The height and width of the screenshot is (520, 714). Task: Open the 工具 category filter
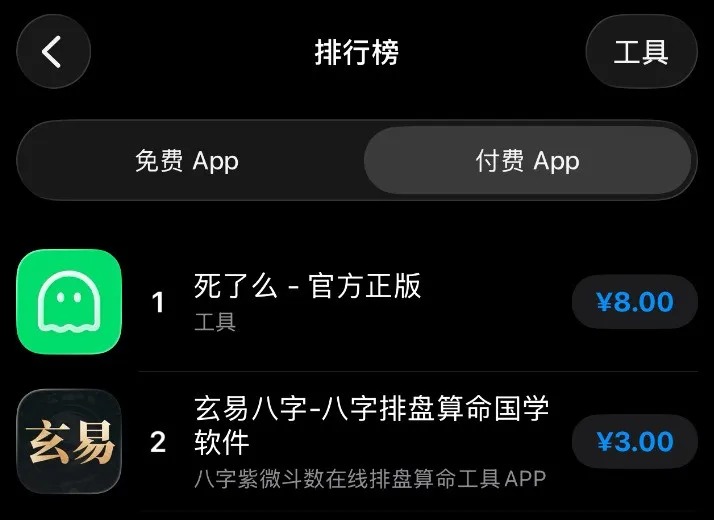pos(641,52)
